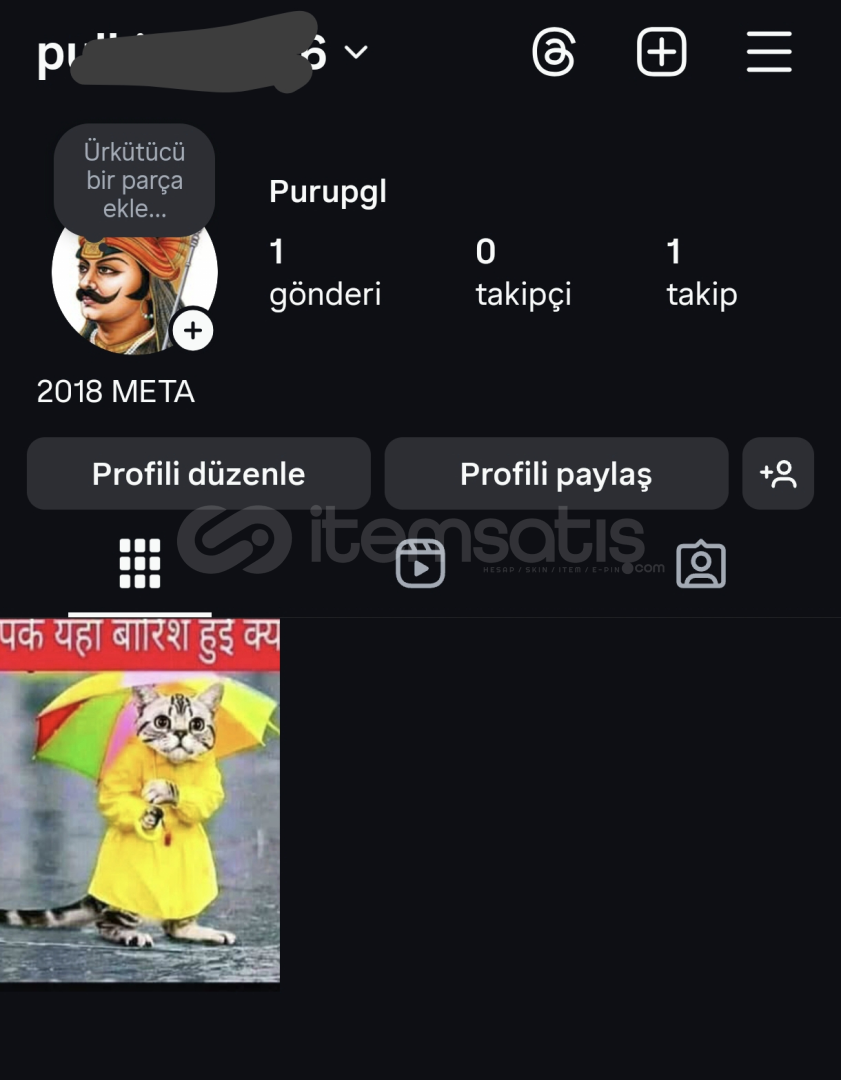The width and height of the screenshot is (841, 1080).
Task: Select the Reels tab icon
Action: coord(420,563)
